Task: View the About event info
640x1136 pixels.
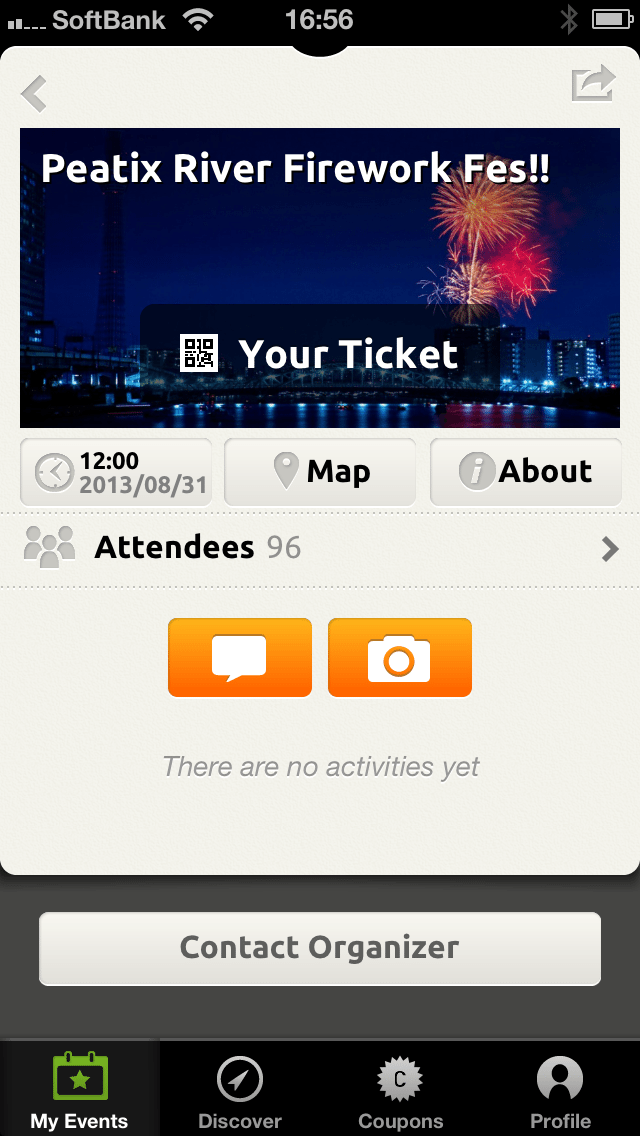Action: (x=526, y=472)
